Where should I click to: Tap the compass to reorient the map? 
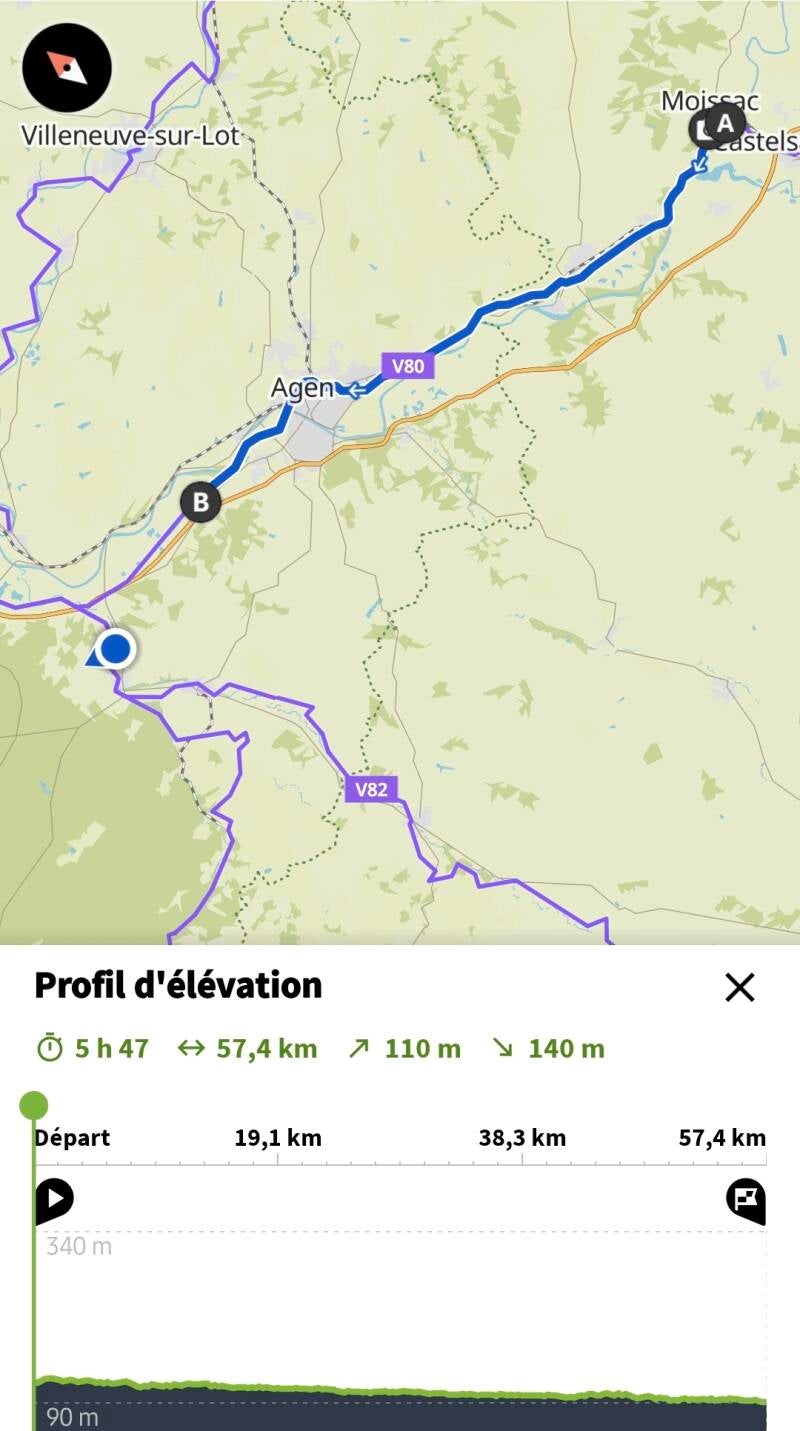click(67, 68)
